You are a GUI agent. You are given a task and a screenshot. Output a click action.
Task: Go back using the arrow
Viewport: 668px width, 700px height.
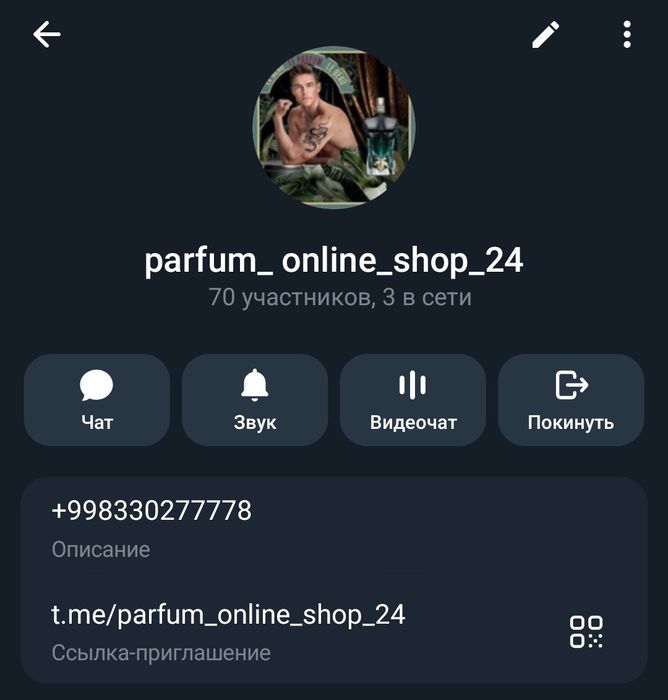47,35
